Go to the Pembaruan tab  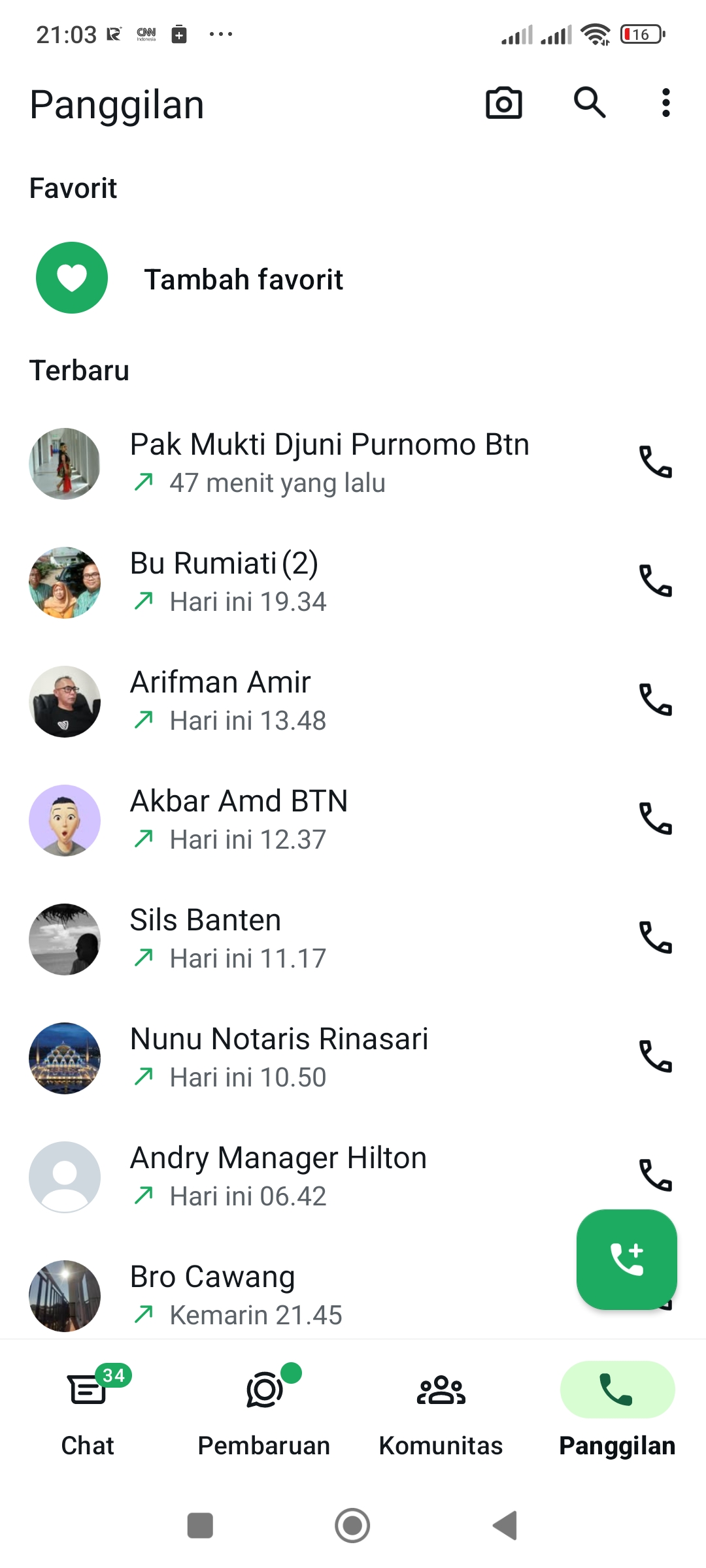click(x=264, y=1408)
